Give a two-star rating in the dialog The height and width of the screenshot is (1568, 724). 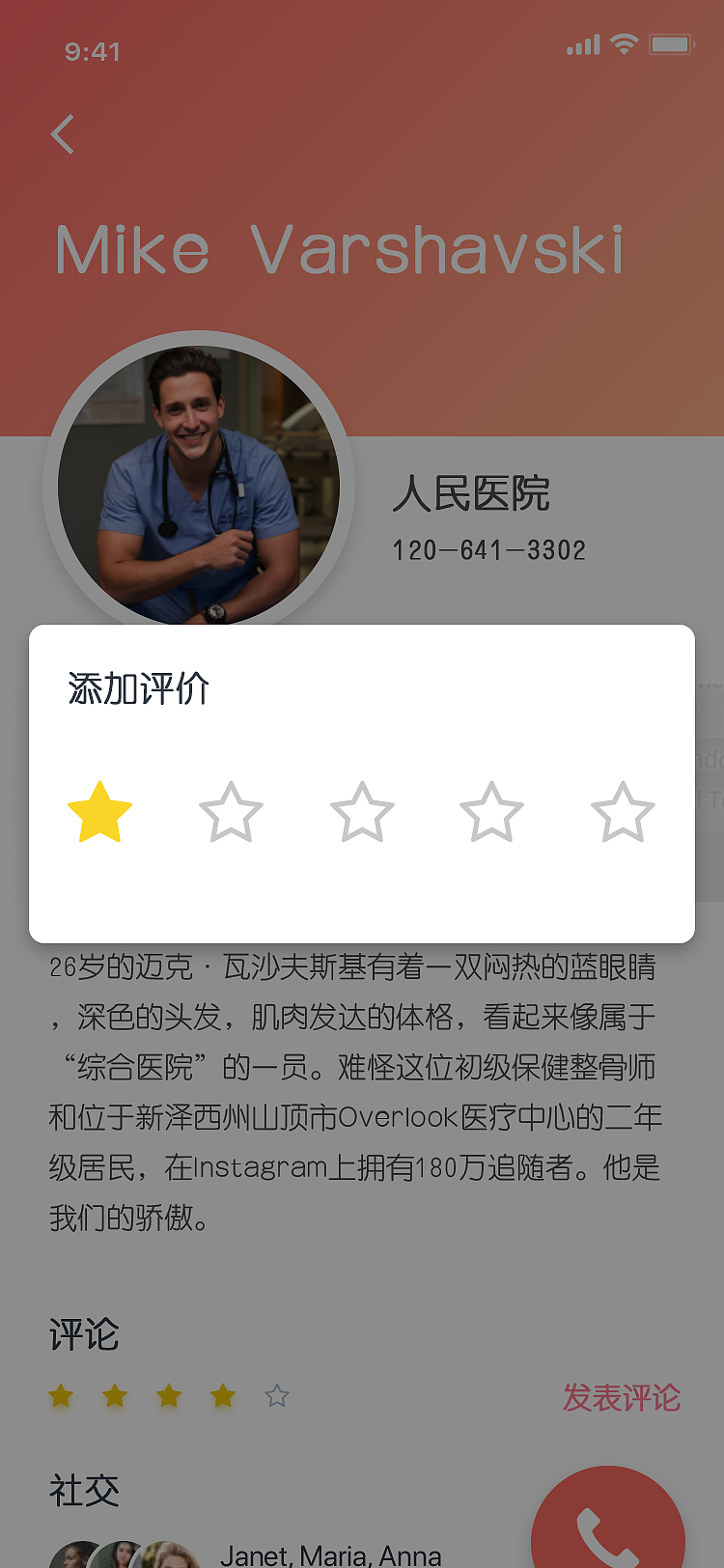coord(231,811)
